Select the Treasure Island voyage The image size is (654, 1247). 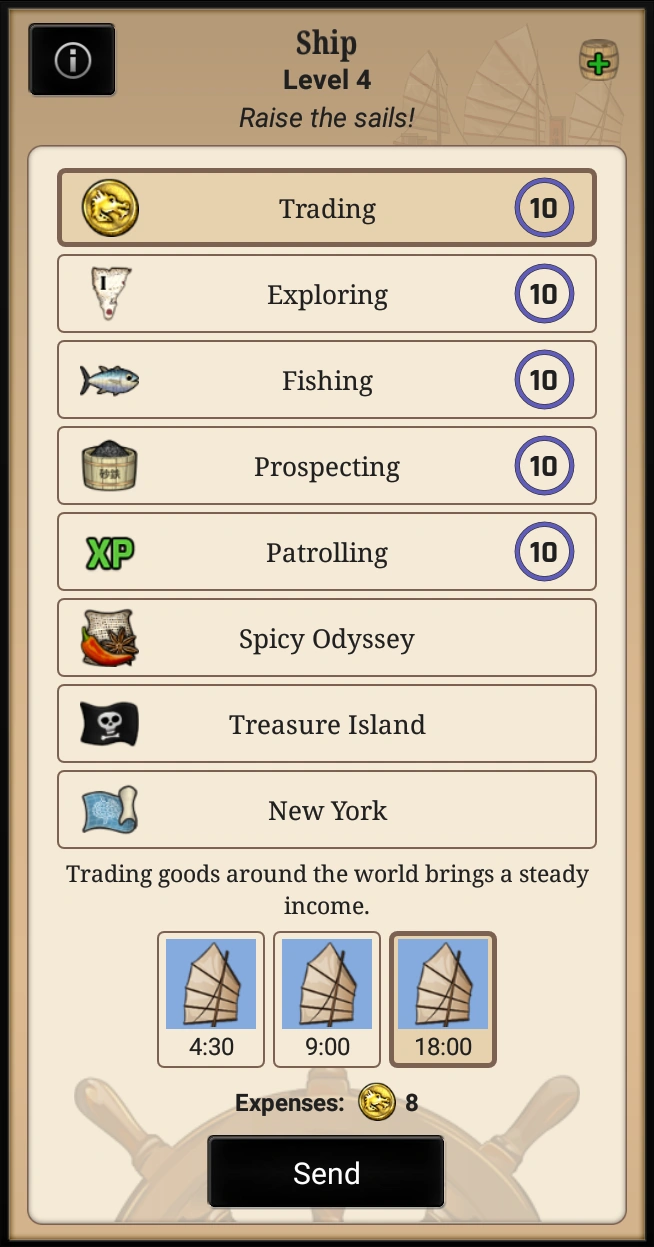[x=327, y=724]
